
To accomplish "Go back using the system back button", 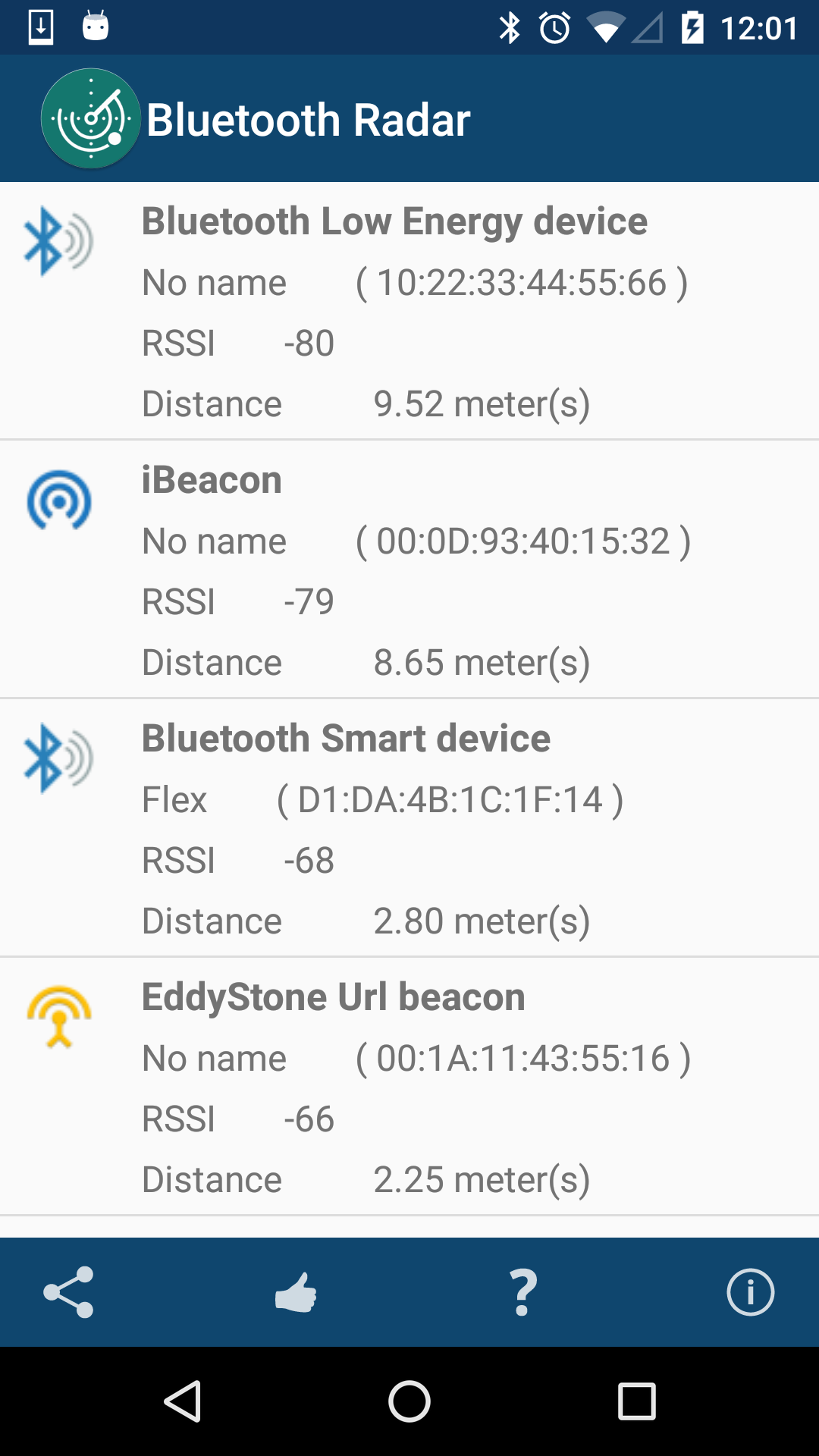I will 183,1401.
